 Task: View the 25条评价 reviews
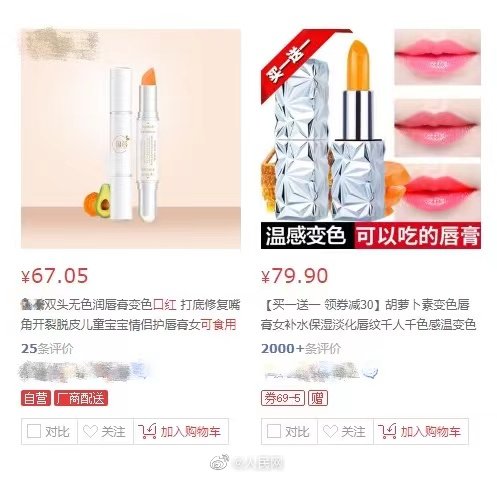tap(47, 349)
